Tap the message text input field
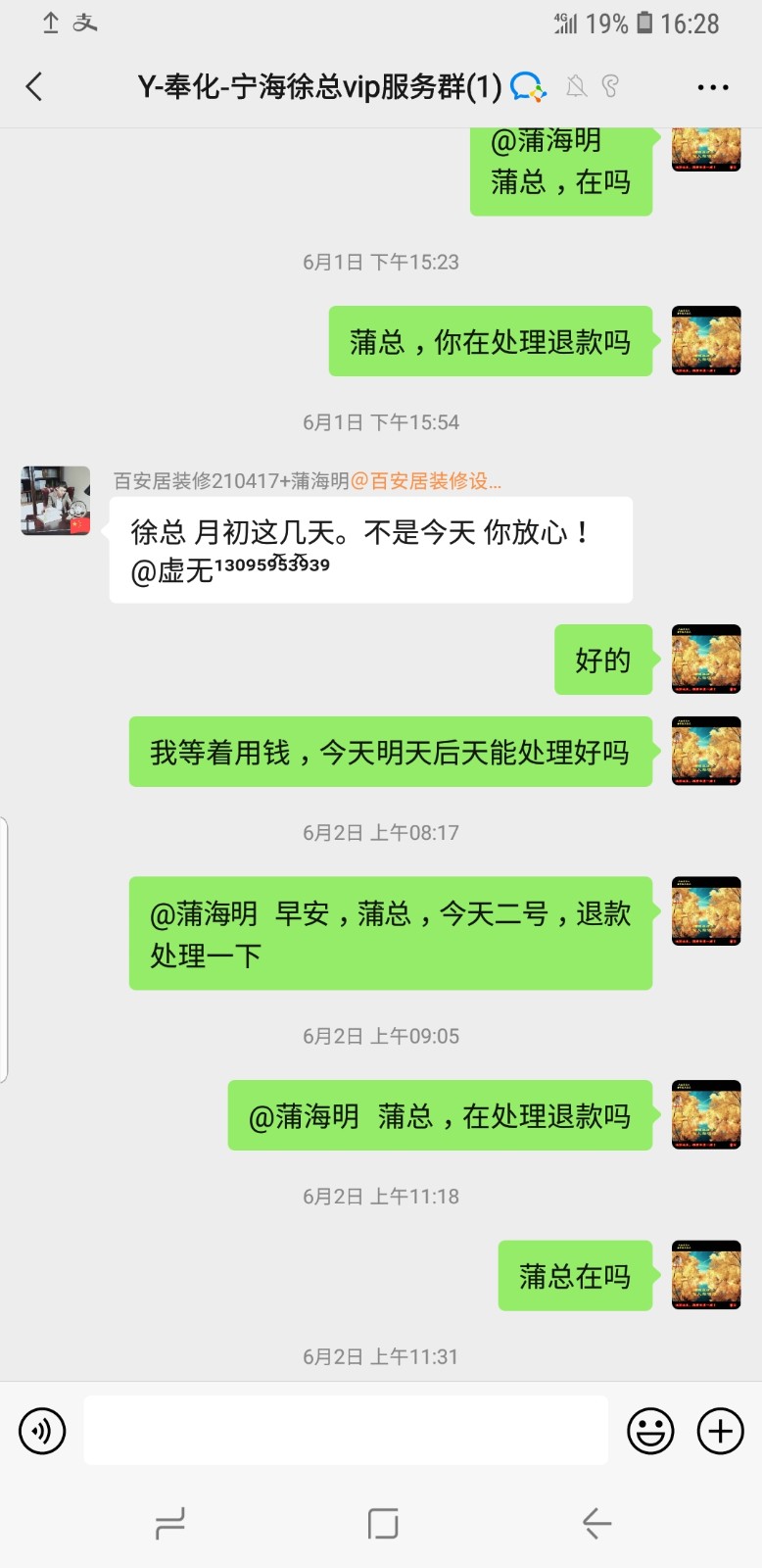762x1568 pixels. coord(345,1431)
